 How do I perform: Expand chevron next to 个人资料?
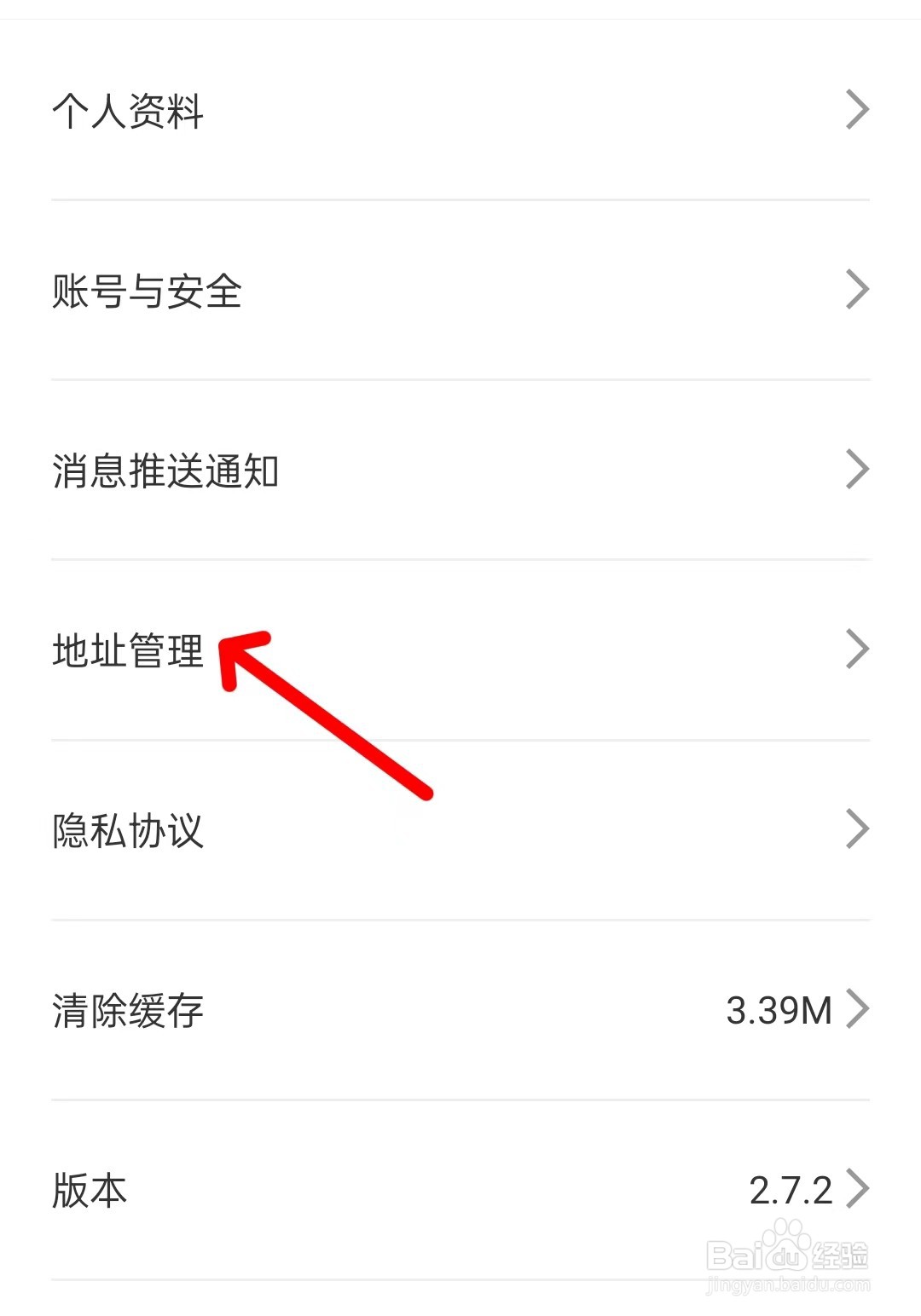[x=858, y=109]
